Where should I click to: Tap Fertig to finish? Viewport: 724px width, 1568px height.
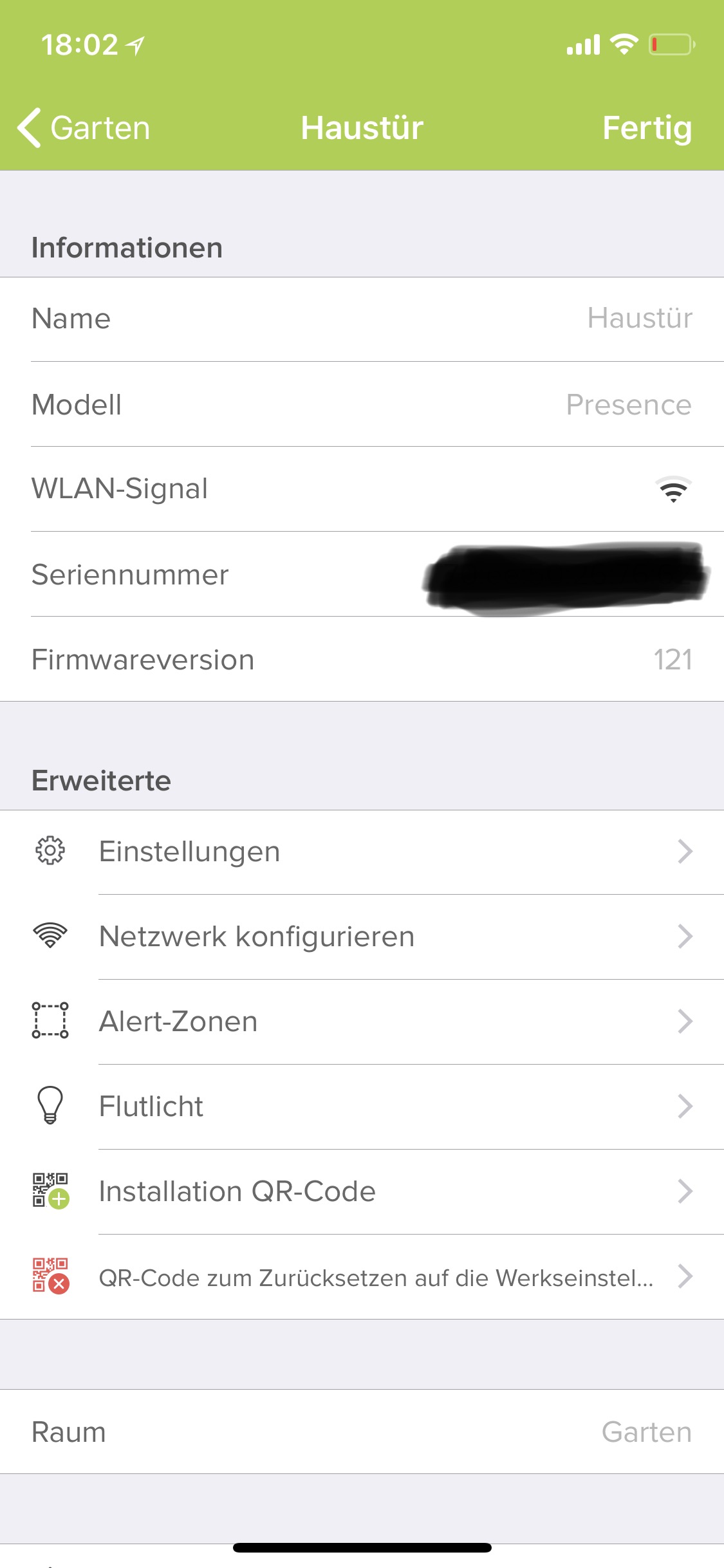pyautogui.click(x=646, y=127)
